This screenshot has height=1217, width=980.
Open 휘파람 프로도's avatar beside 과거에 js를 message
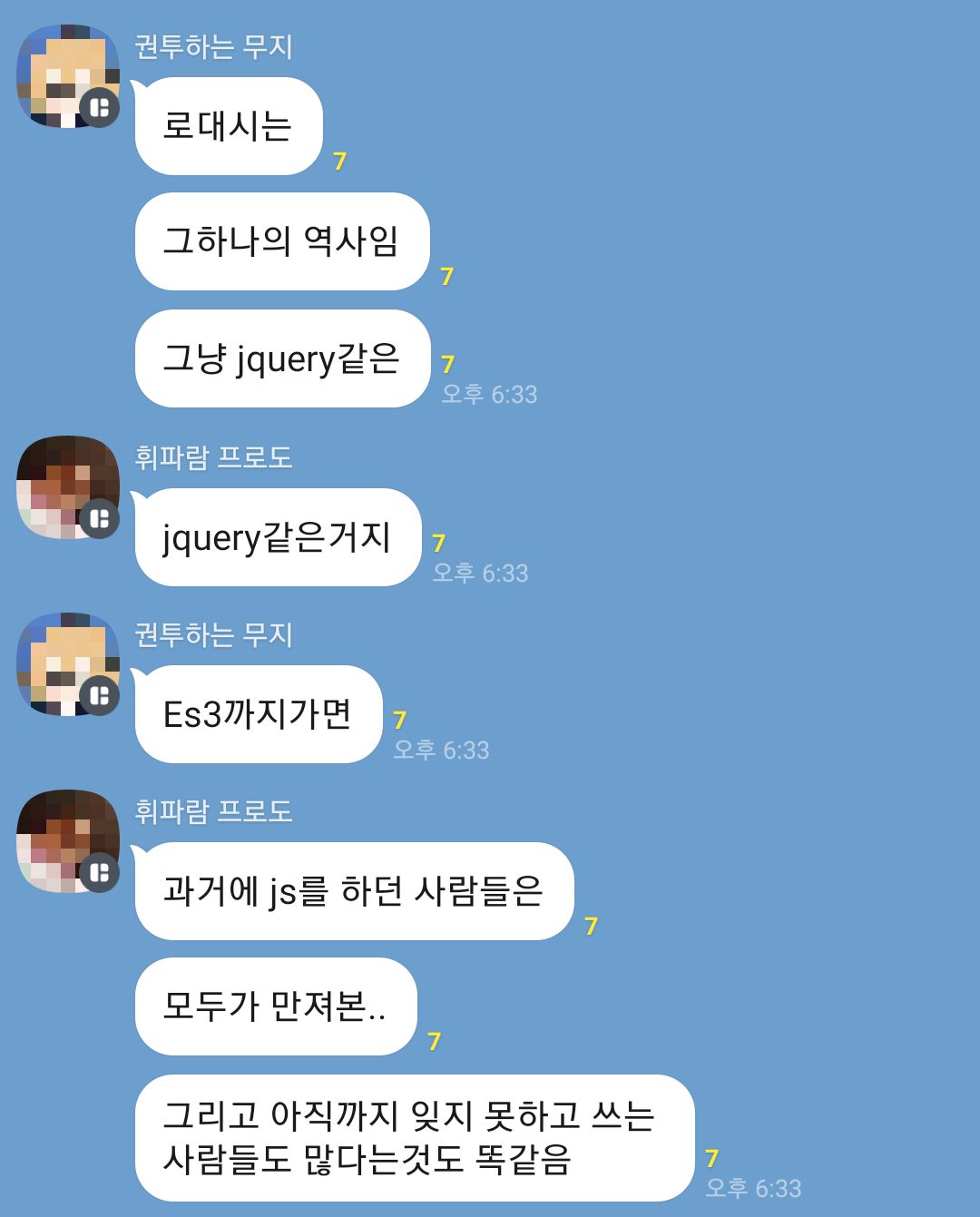67,841
